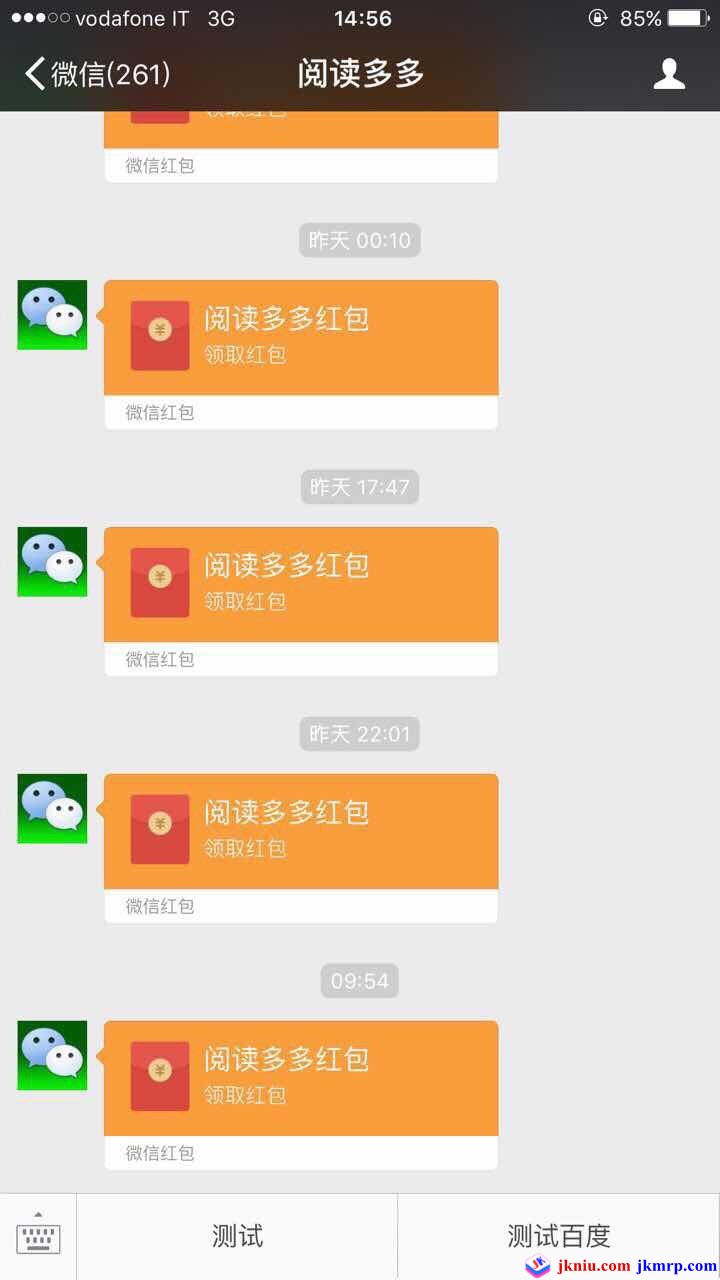Open the red packet sent at 09:54
The width and height of the screenshot is (720, 1280).
300,1079
